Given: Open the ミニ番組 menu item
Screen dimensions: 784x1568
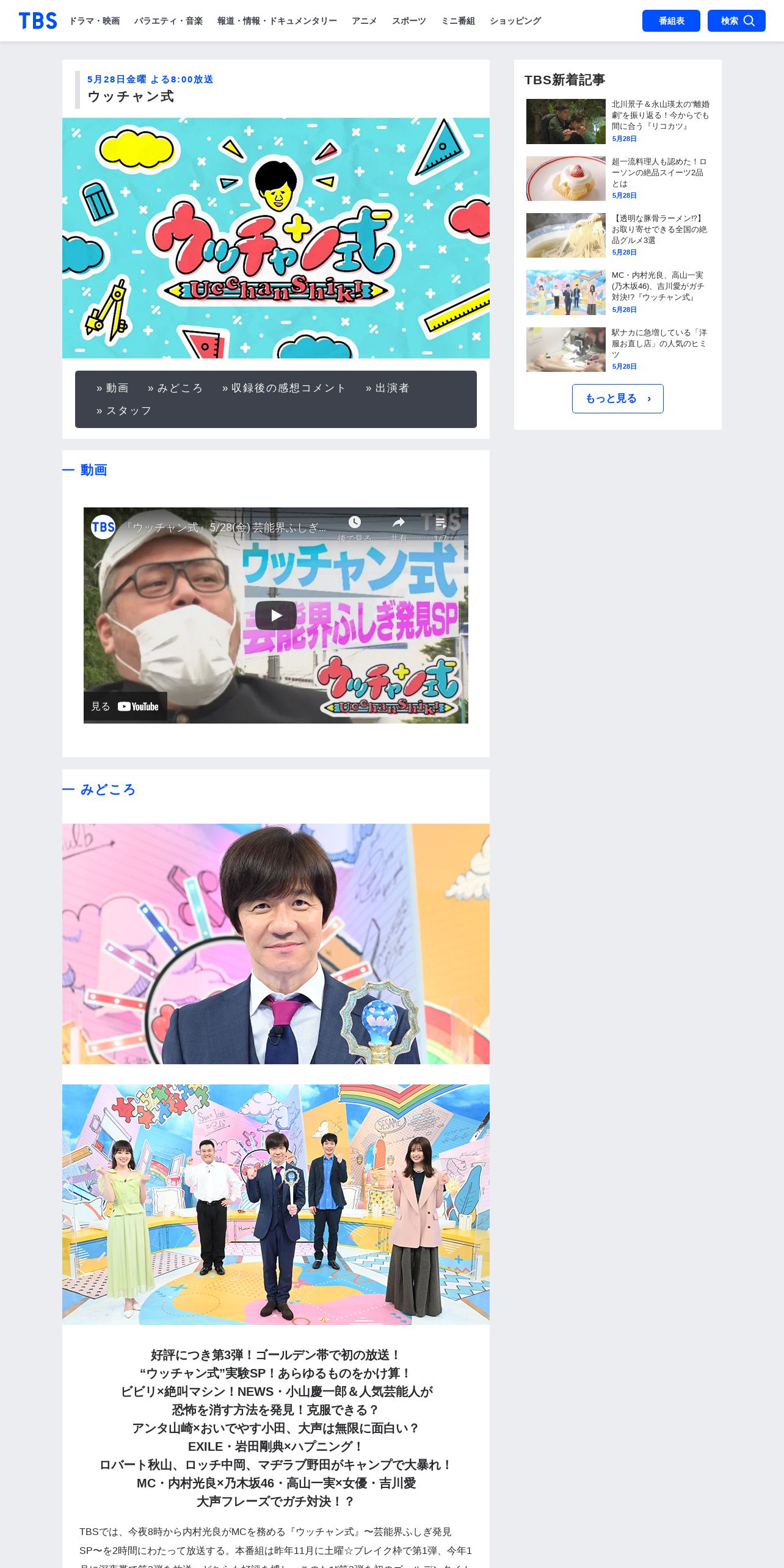Looking at the screenshot, I should click(x=458, y=21).
